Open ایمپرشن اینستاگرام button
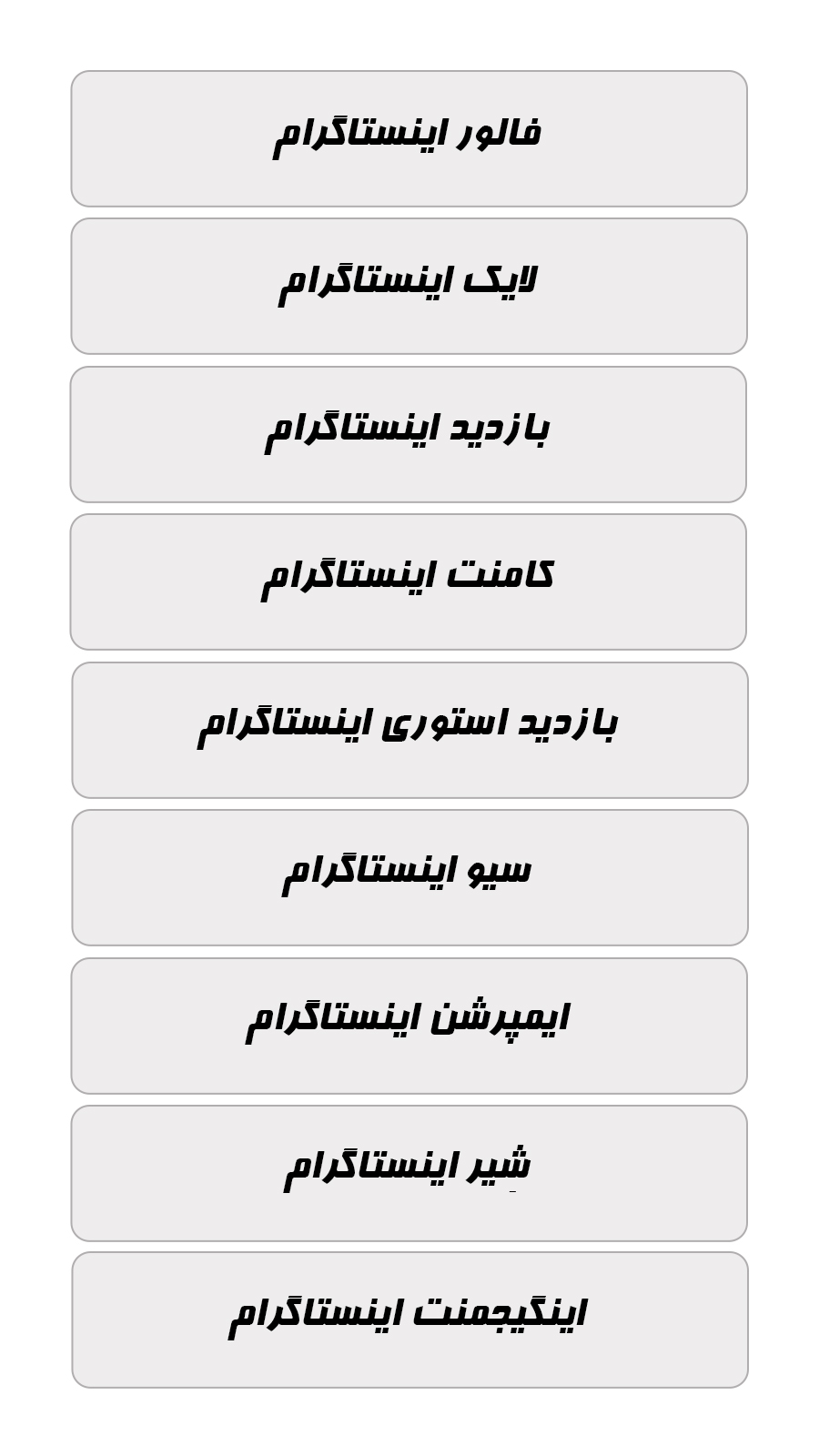The width and height of the screenshot is (819, 1456). [x=409, y=1026]
